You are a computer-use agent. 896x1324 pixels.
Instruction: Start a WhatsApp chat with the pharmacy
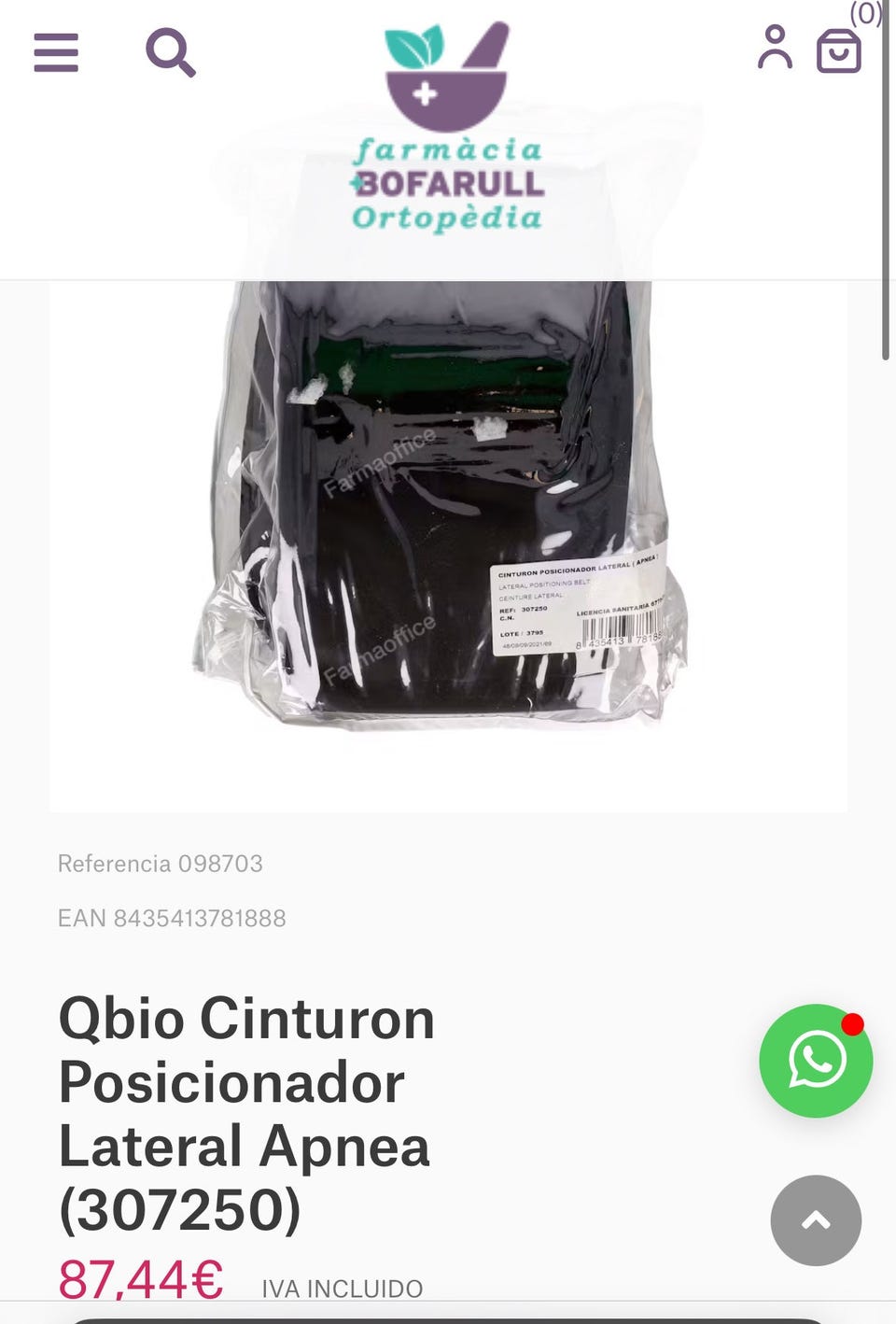816,1061
